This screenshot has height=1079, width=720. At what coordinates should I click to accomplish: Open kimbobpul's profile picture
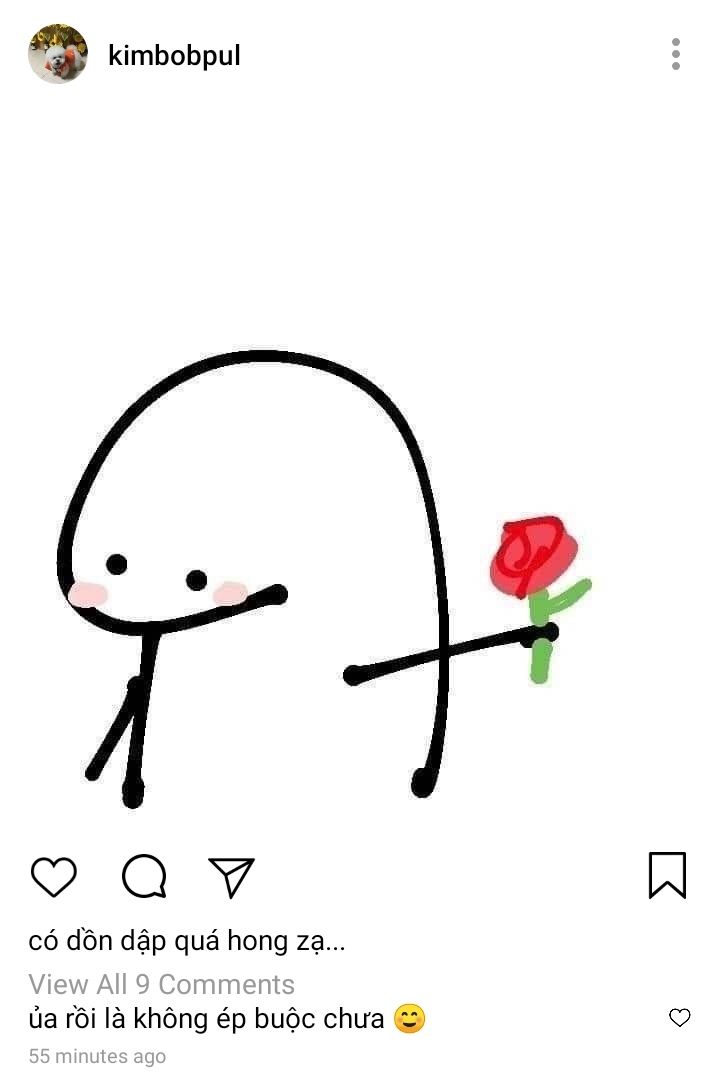tap(57, 54)
